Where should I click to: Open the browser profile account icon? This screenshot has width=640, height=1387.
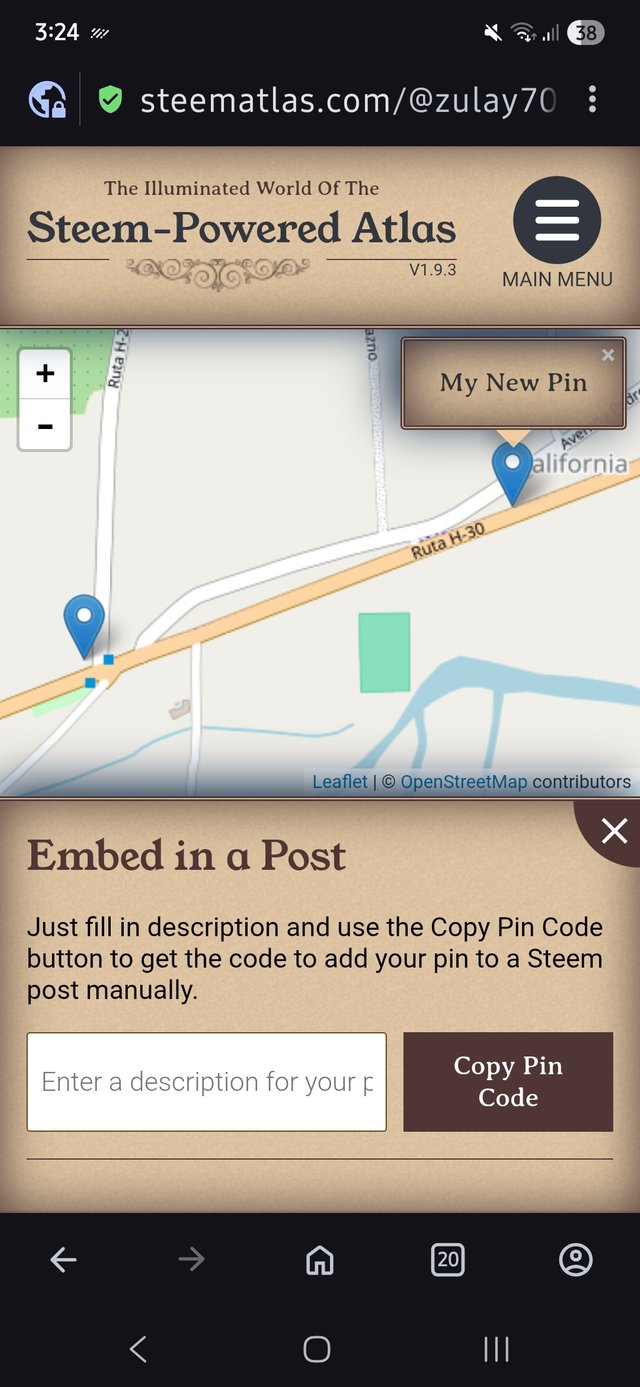pos(576,1260)
